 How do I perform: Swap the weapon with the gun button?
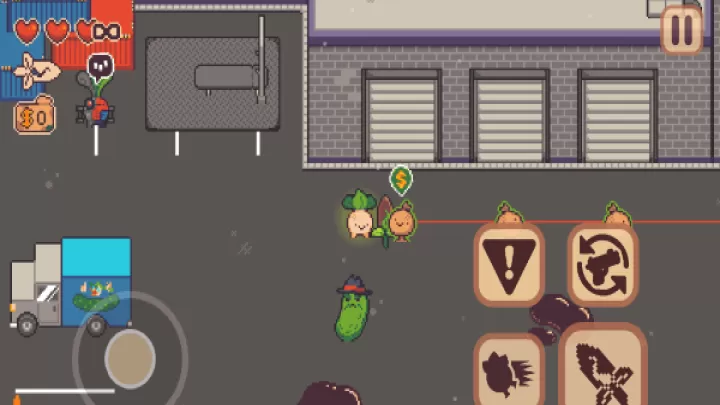[603, 264]
